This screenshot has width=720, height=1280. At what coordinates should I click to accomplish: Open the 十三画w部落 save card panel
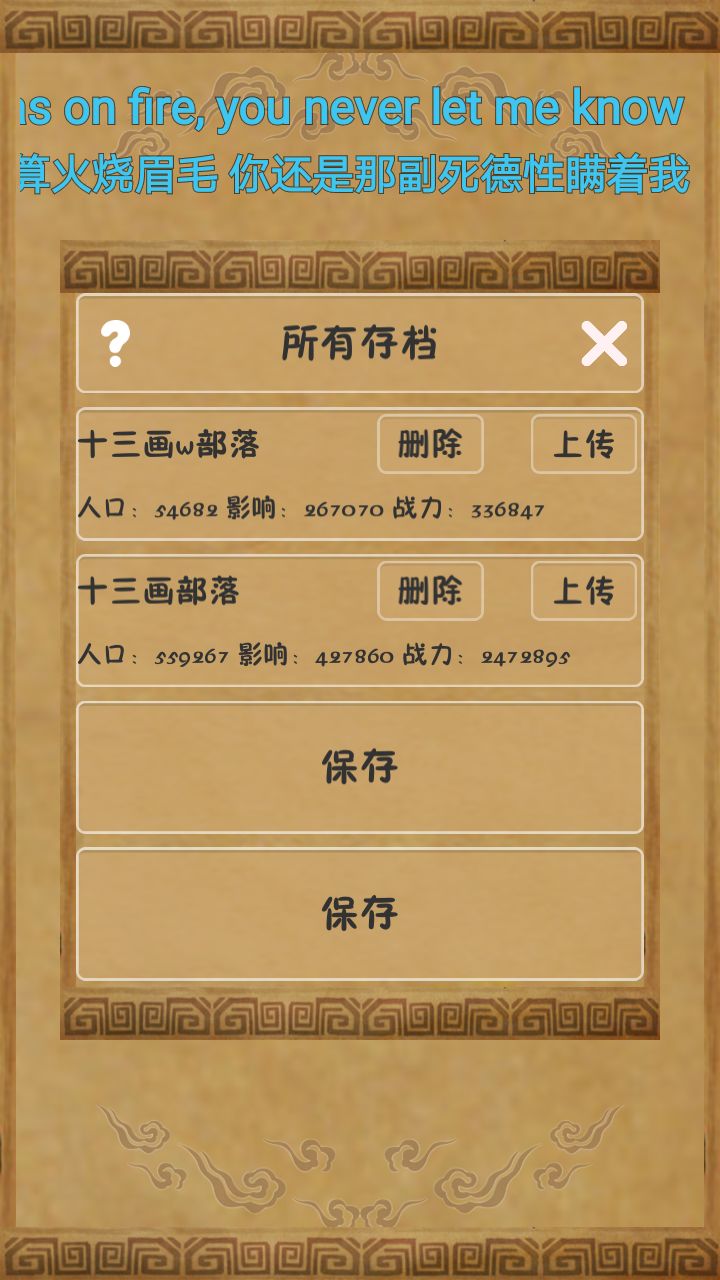[x=358, y=473]
